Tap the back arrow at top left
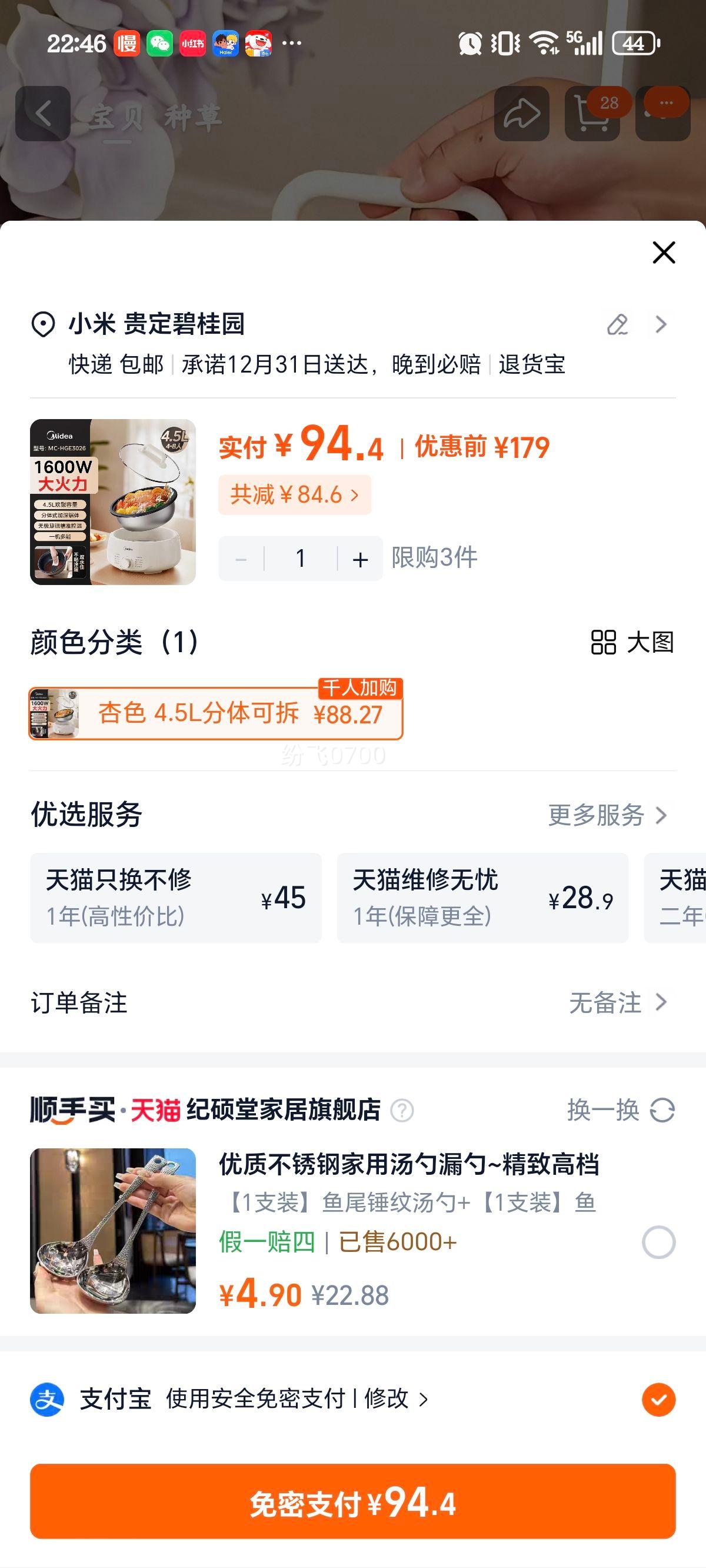 [41, 111]
